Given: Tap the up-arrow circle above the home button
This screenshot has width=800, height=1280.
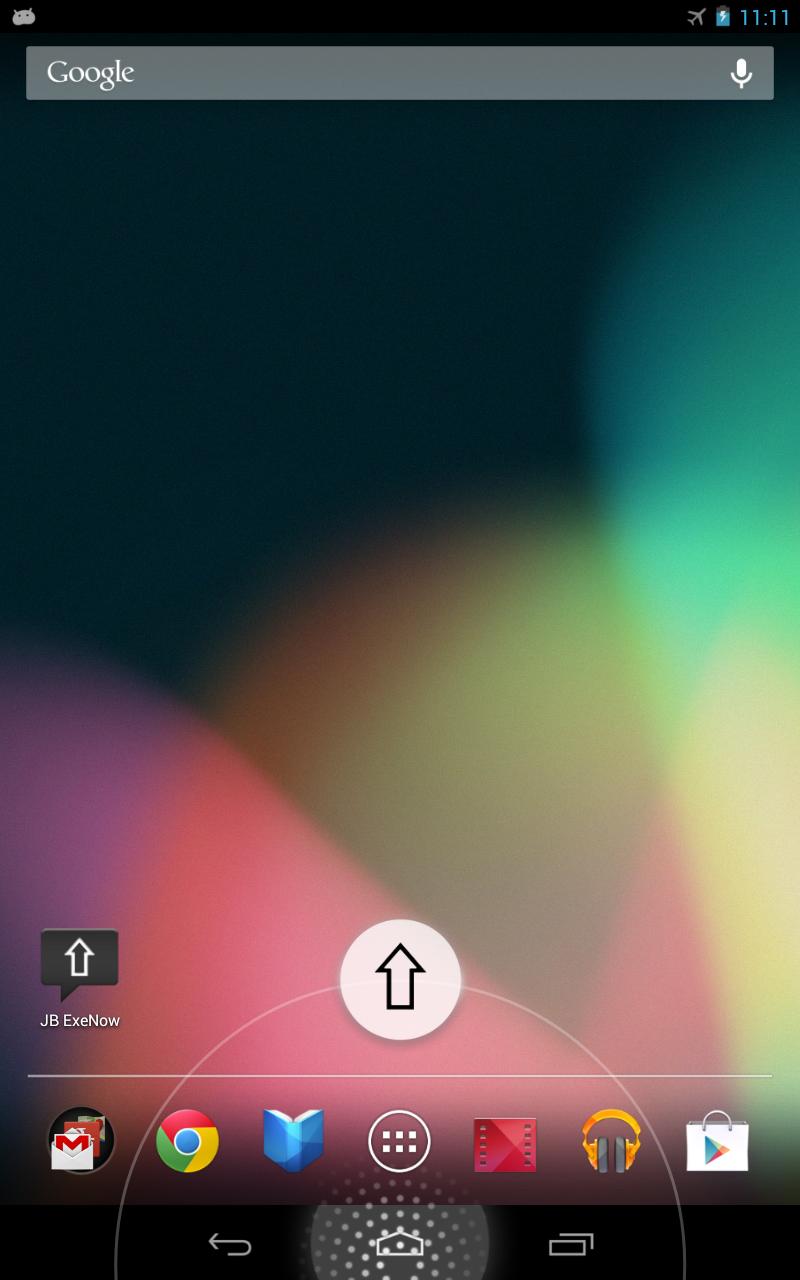Looking at the screenshot, I should [400, 979].
